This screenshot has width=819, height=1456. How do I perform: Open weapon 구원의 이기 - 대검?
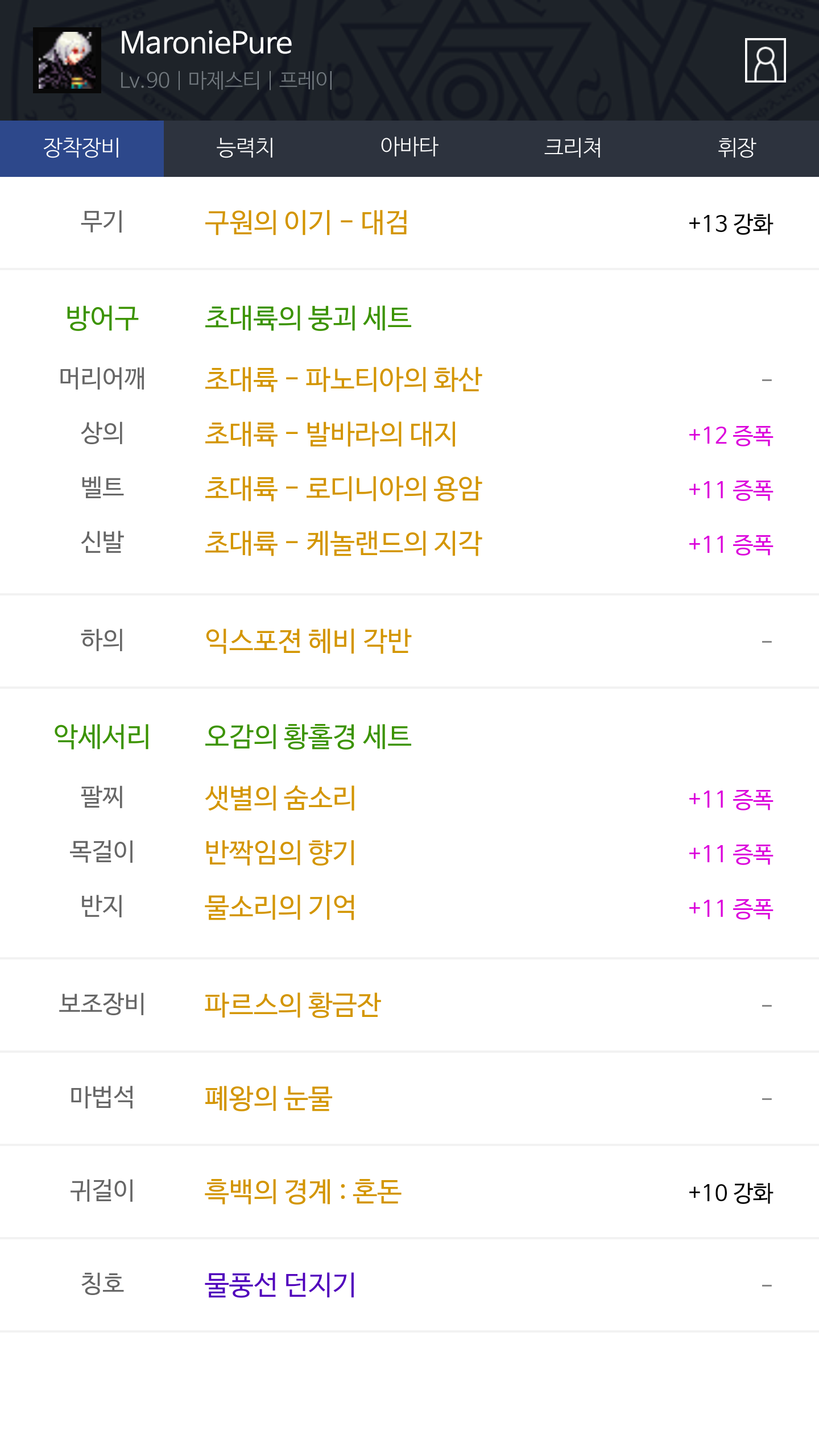click(x=307, y=222)
